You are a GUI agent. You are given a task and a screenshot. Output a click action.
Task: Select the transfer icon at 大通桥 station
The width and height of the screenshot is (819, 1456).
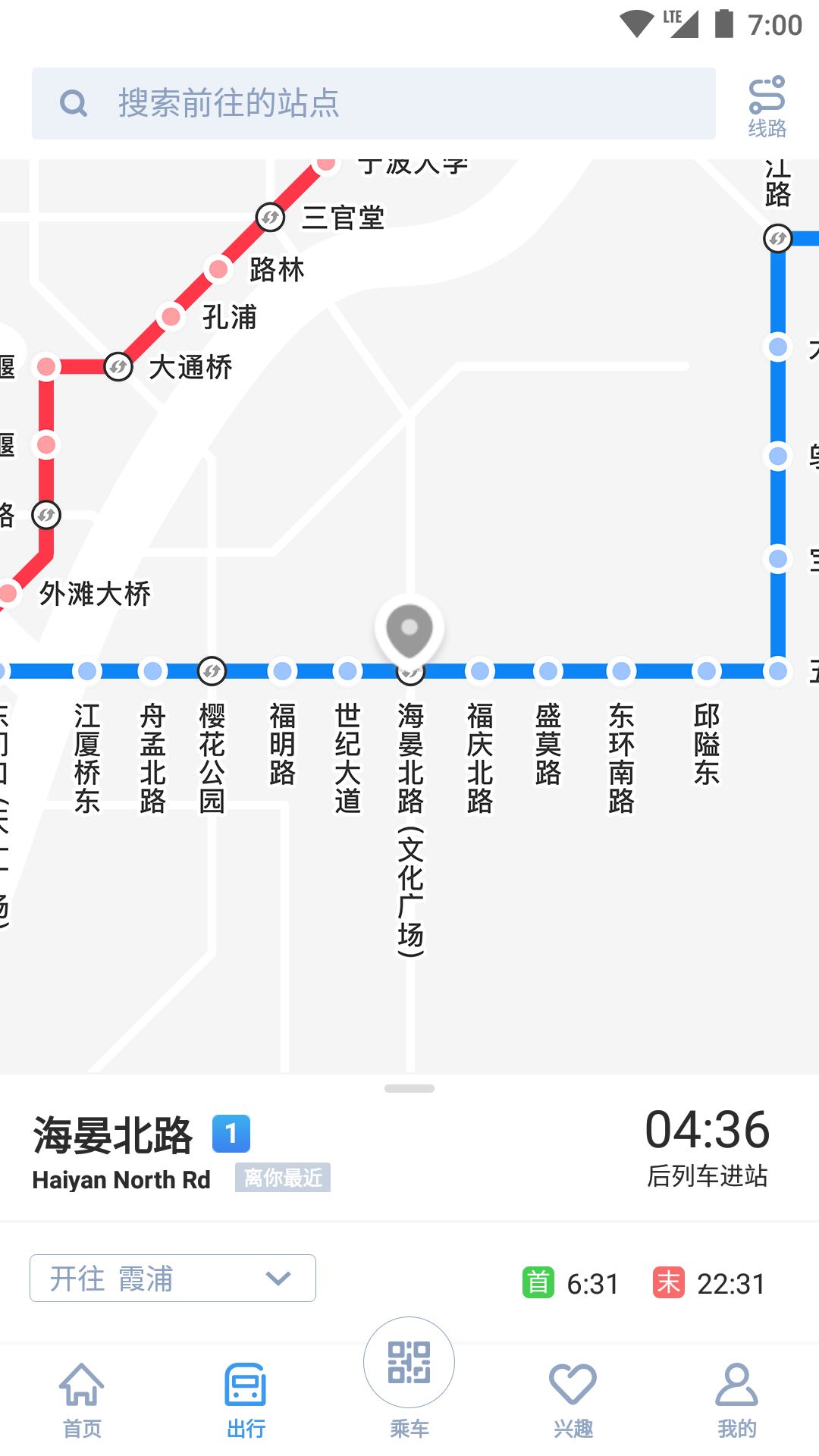[x=118, y=367]
